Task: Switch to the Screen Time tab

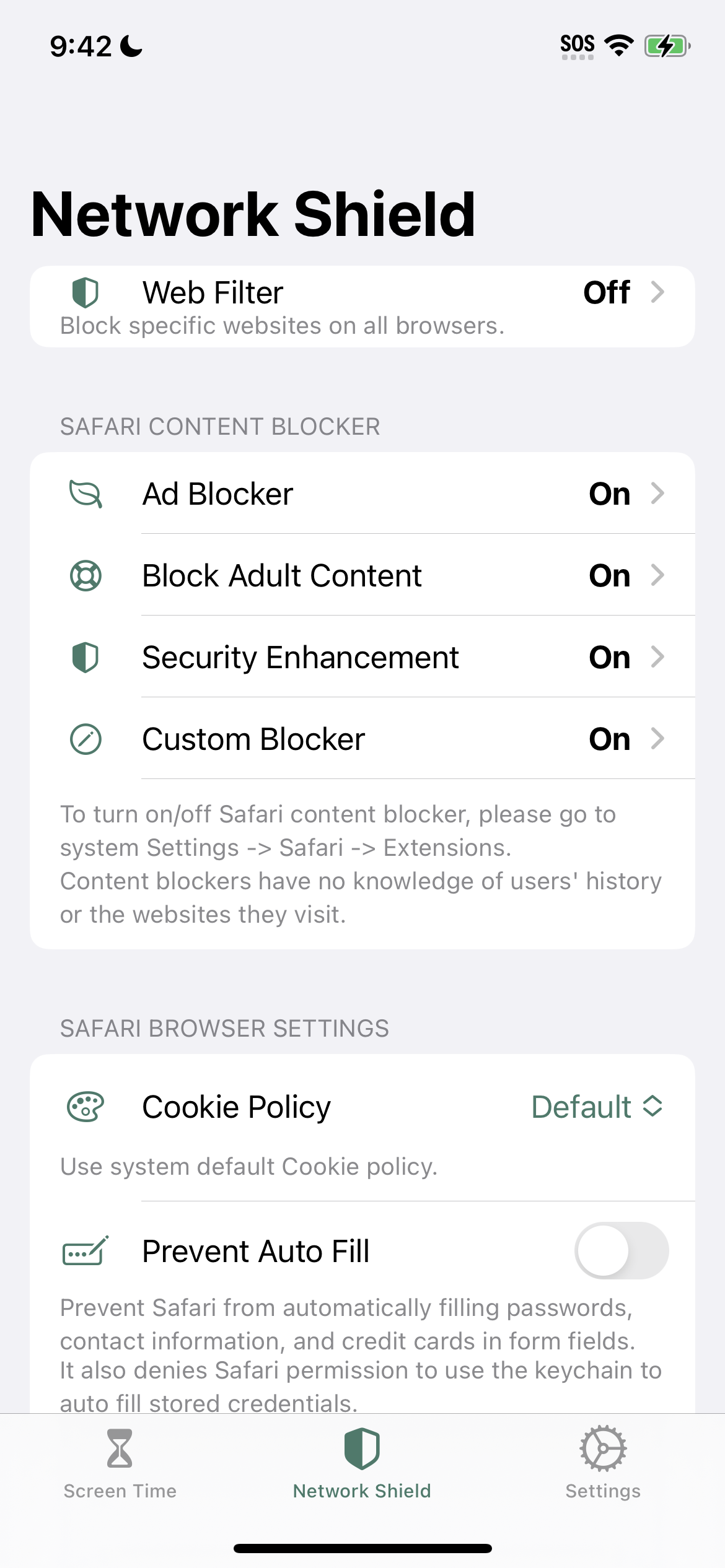Action: (120, 1464)
